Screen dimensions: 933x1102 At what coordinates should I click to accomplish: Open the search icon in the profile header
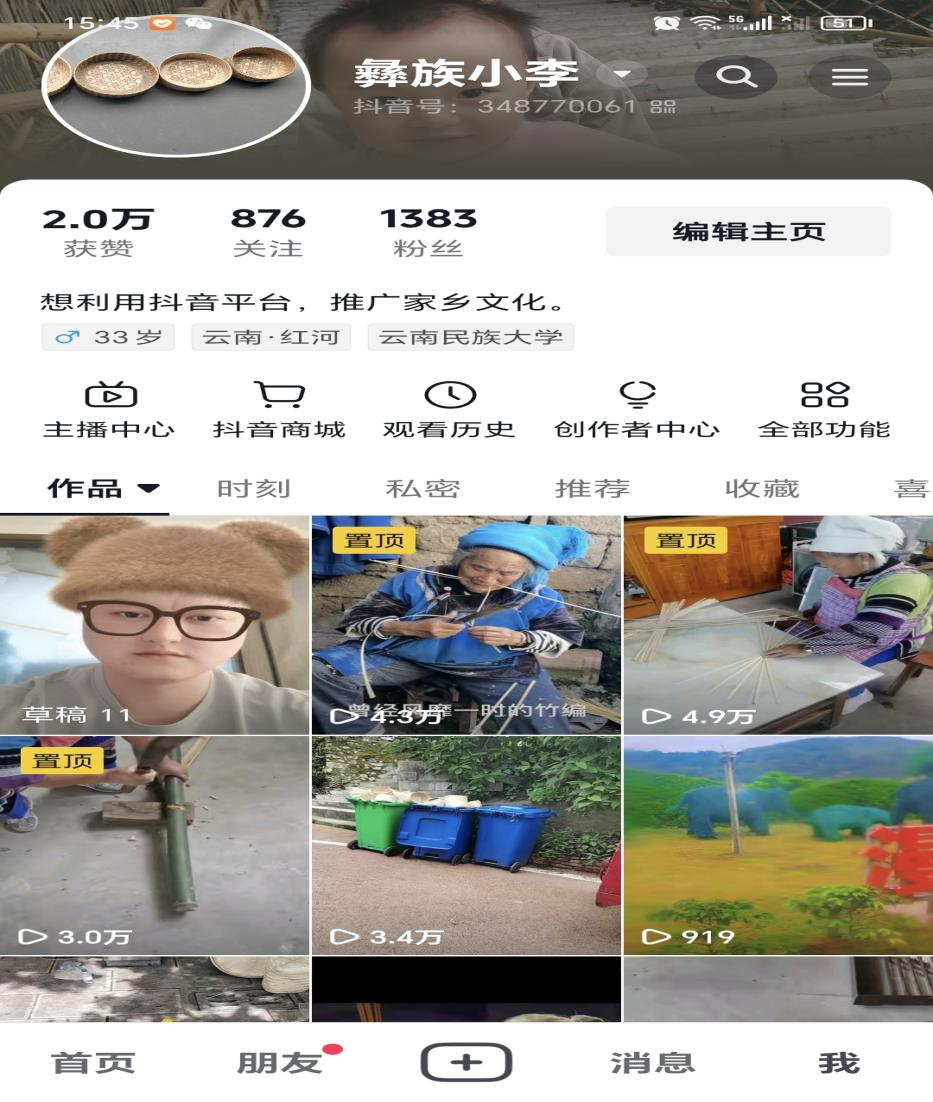pos(736,77)
